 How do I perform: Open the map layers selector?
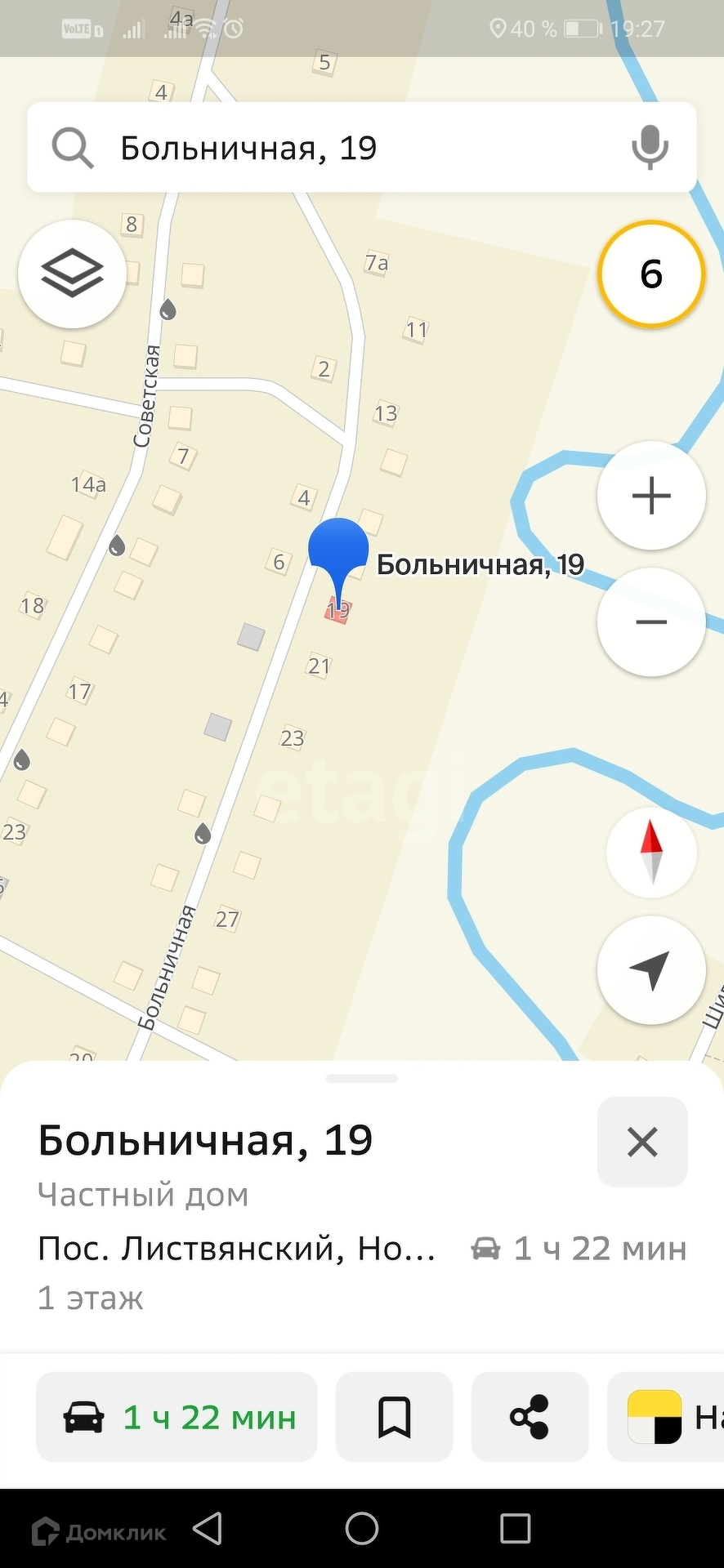[72, 274]
